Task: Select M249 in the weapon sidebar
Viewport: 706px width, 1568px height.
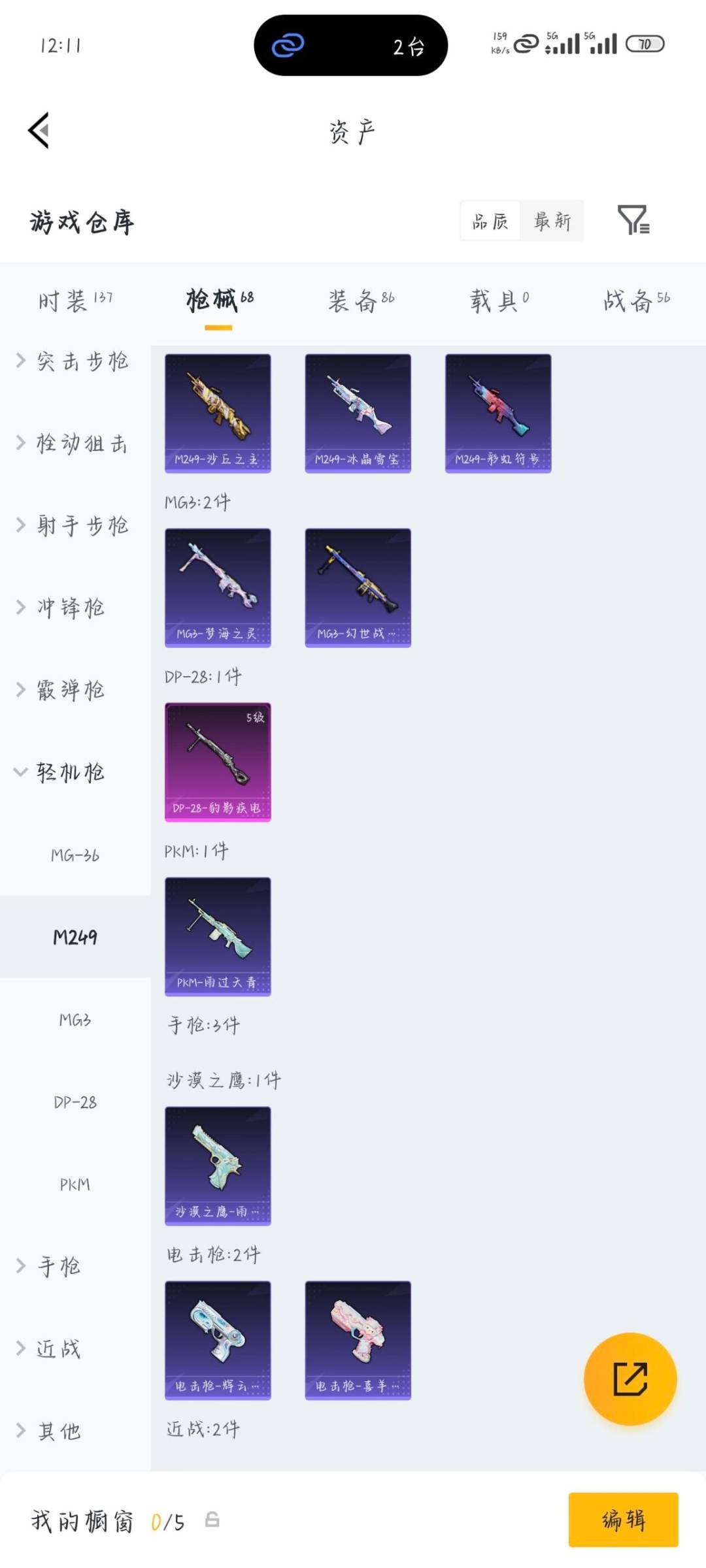Action: (x=74, y=937)
